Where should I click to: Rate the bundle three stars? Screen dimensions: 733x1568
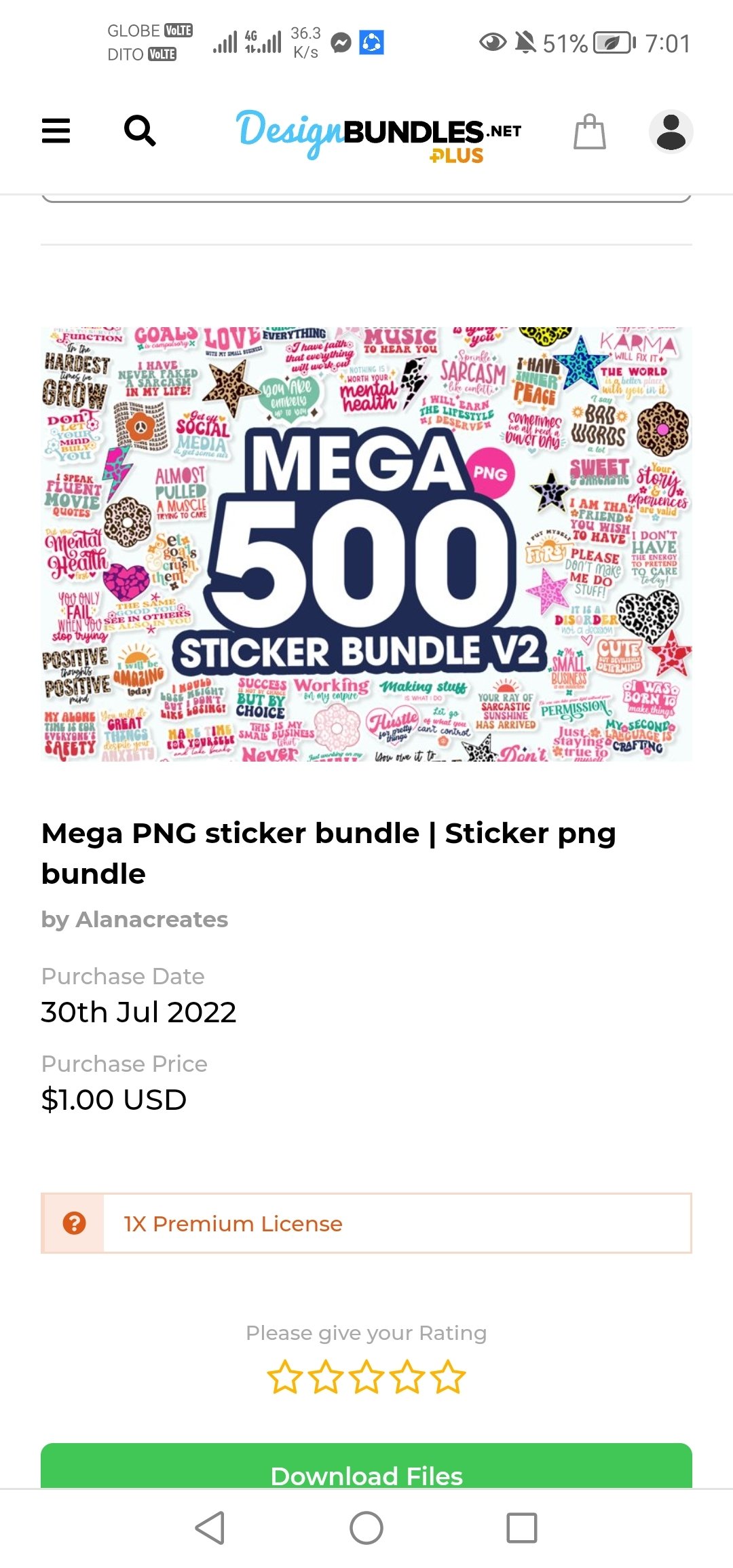pyautogui.click(x=366, y=1377)
